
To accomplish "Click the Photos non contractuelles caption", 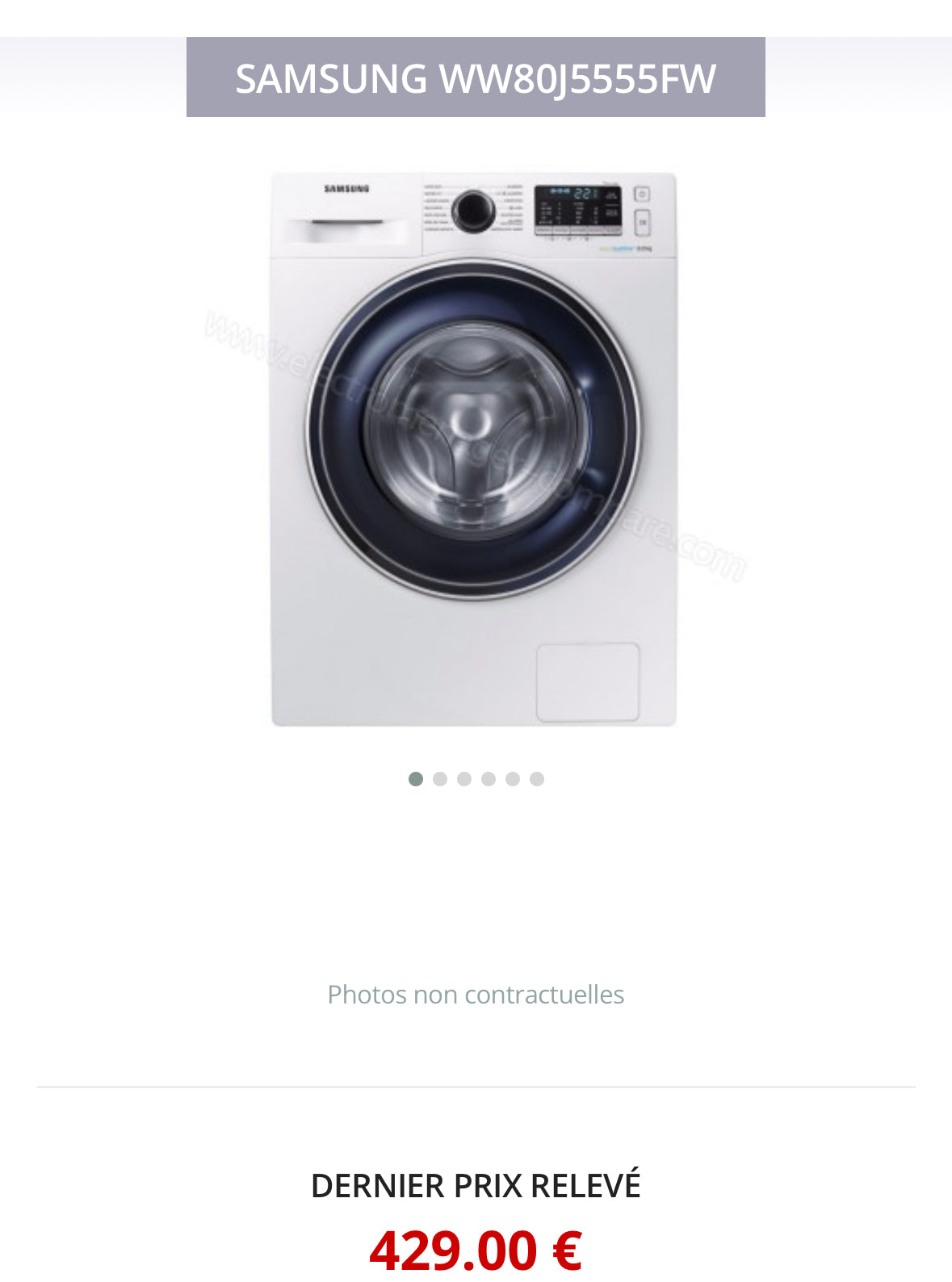I will pyautogui.click(x=476, y=994).
